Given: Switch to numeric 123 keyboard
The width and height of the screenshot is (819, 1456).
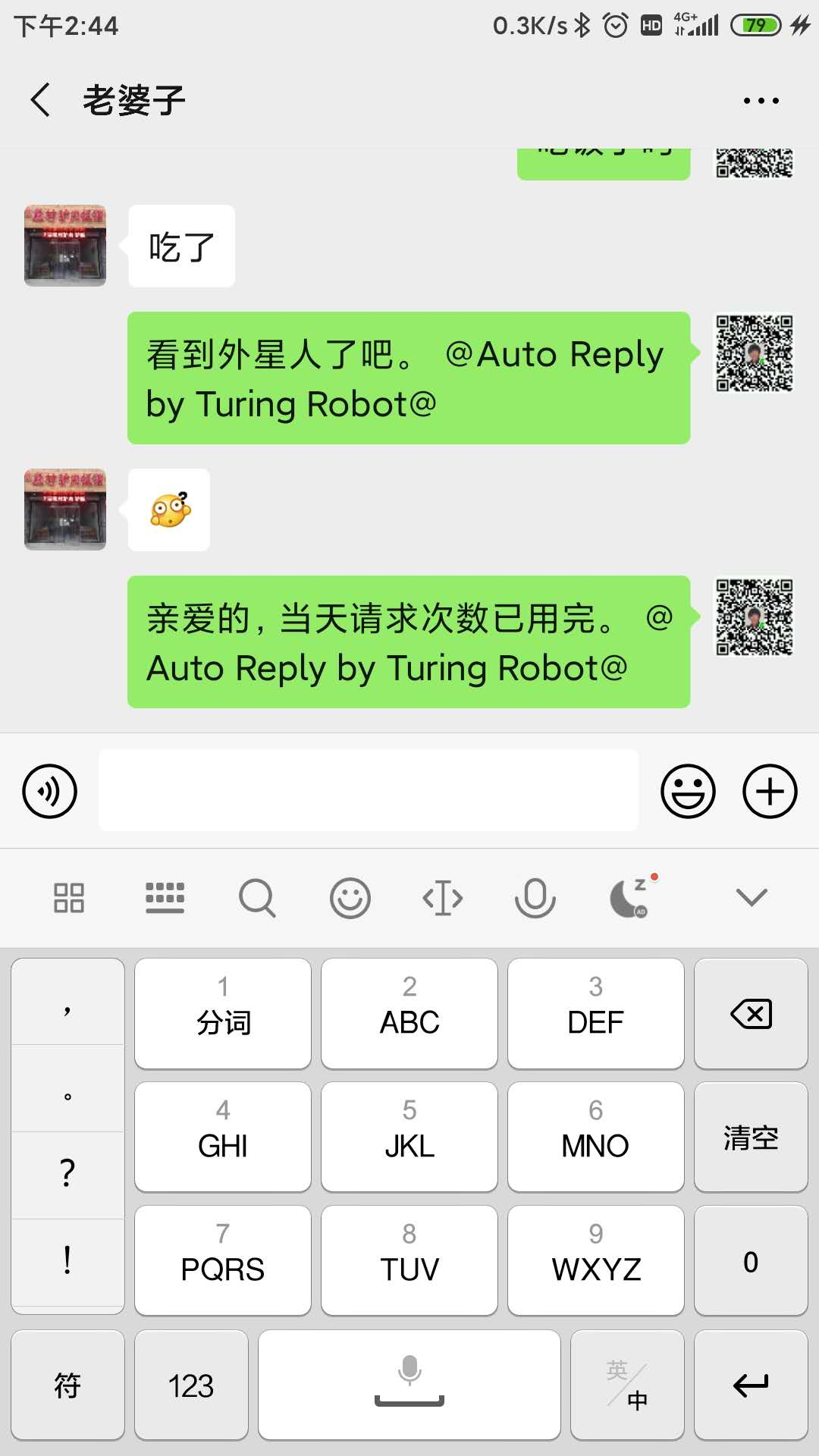Looking at the screenshot, I should 191,1385.
